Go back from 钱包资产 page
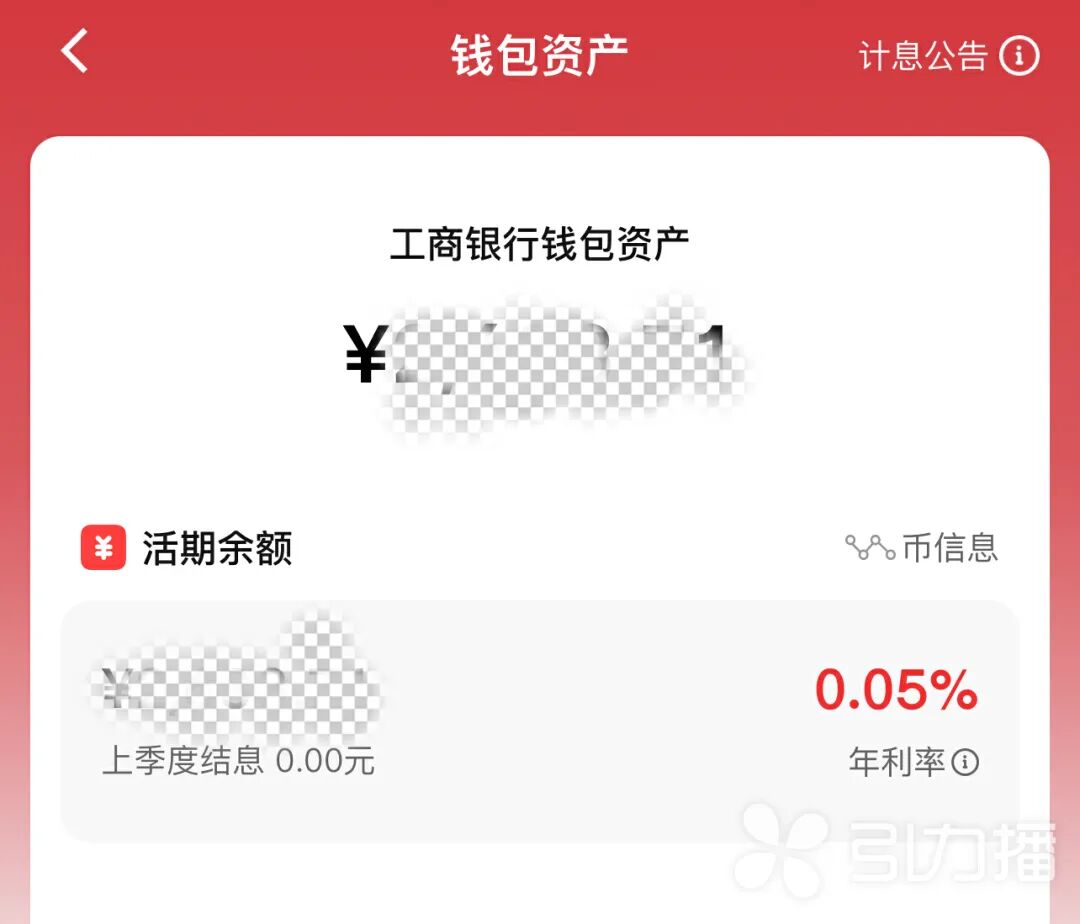1080x924 pixels. (x=75, y=52)
